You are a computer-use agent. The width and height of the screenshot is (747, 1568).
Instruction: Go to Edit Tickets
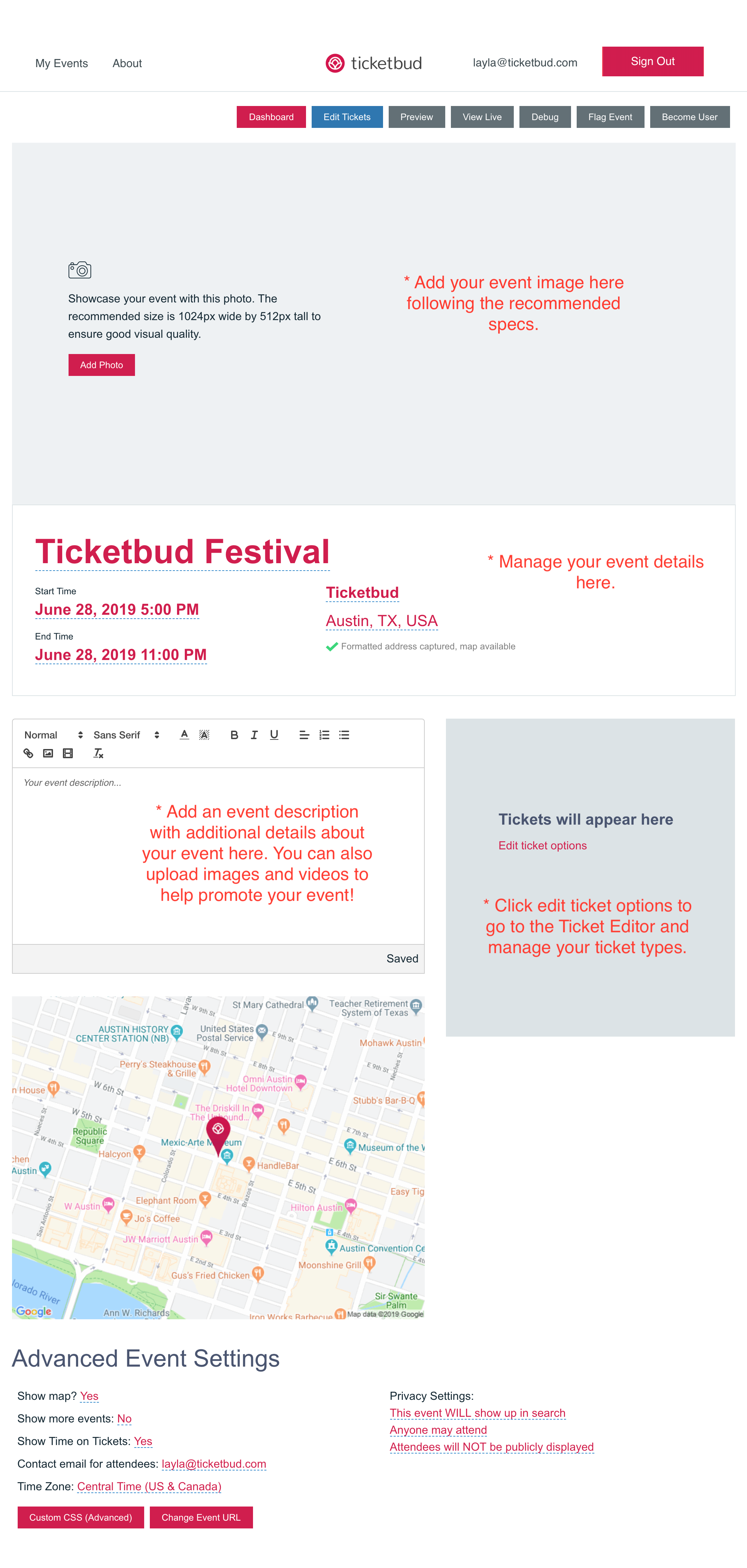click(x=346, y=117)
